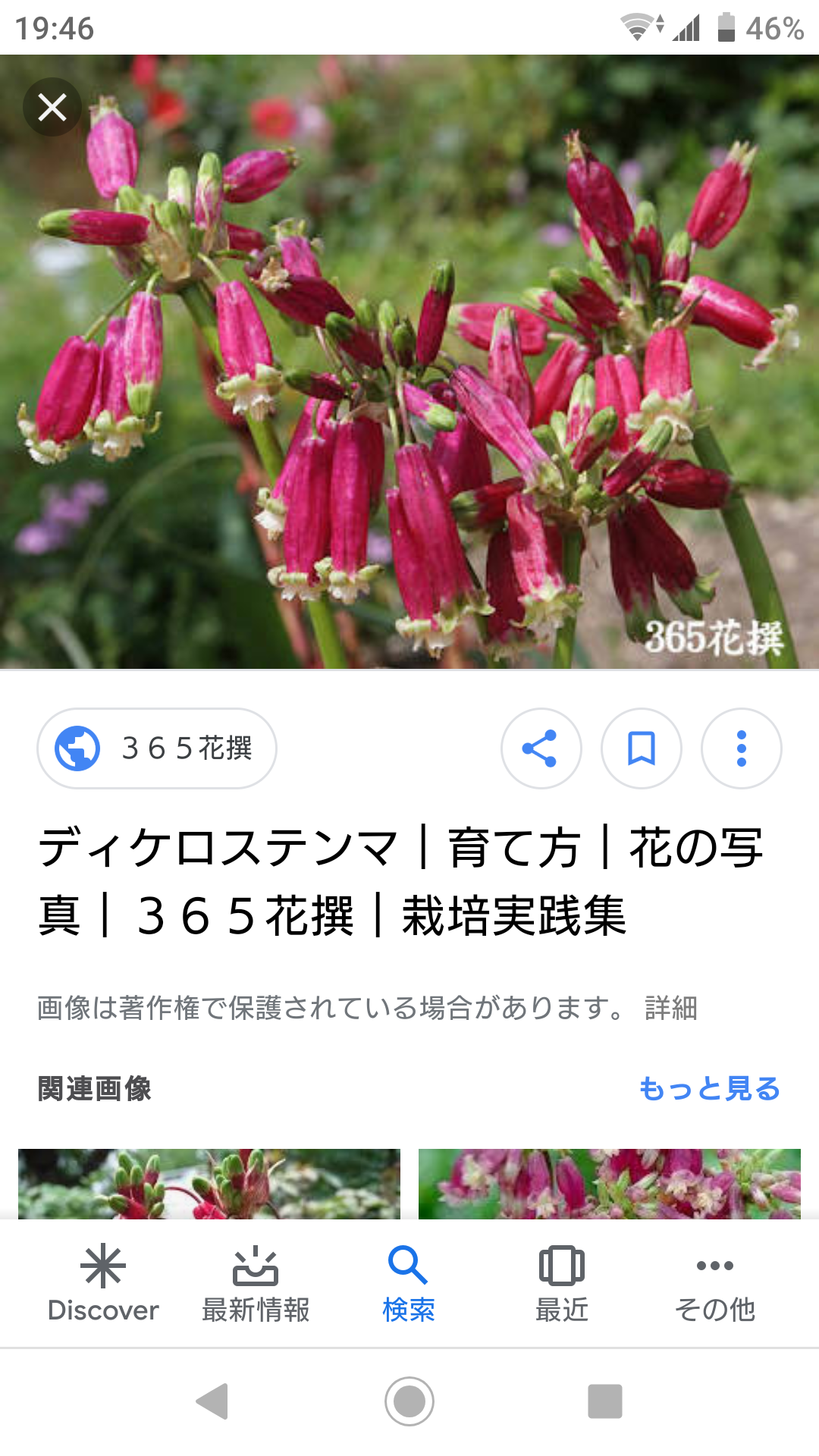Open the ディケロステンマ page title link
The width and height of the screenshot is (819, 1456).
(x=400, y=881)
